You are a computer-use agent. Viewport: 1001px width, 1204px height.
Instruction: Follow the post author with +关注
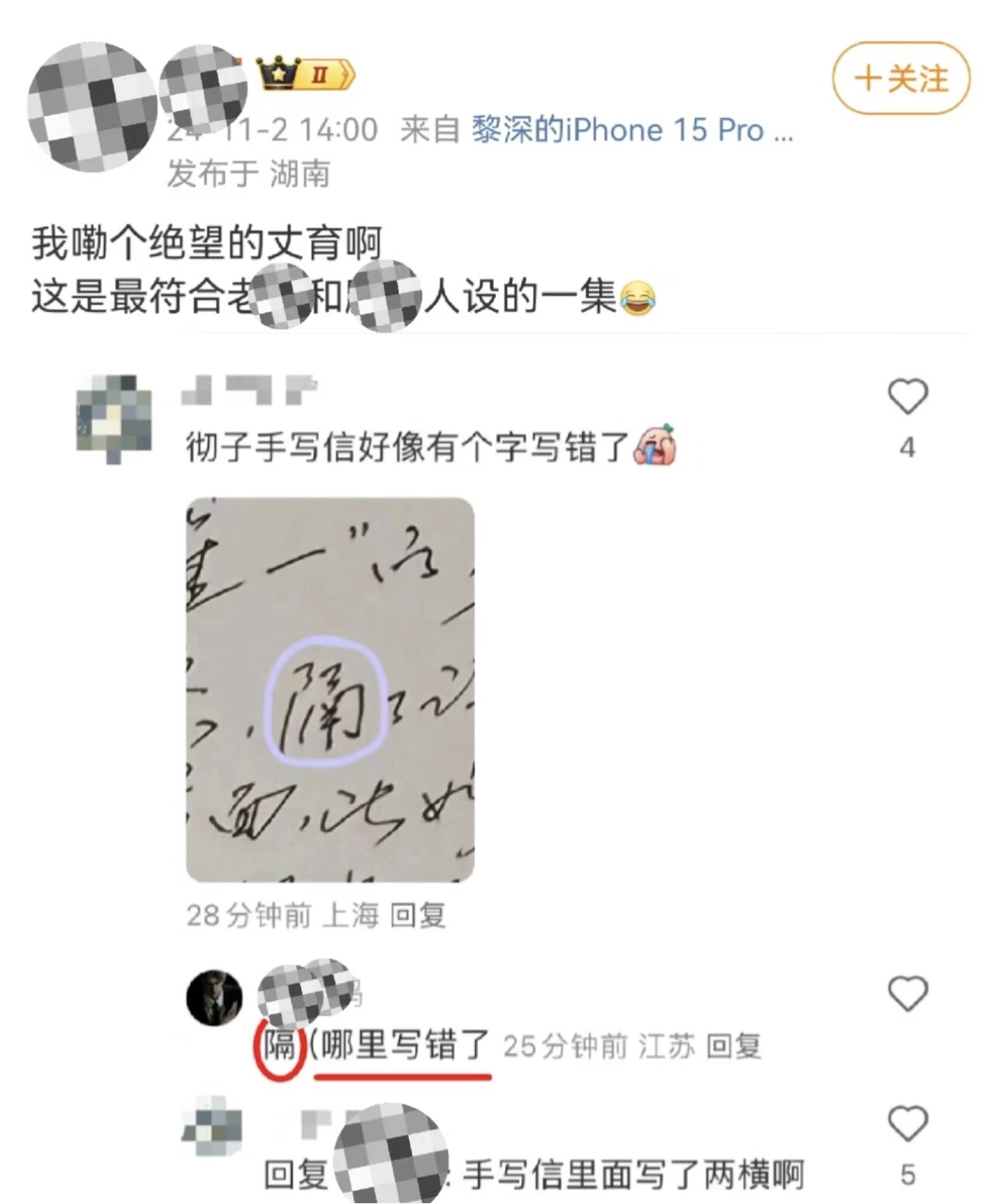coord(901,78)
